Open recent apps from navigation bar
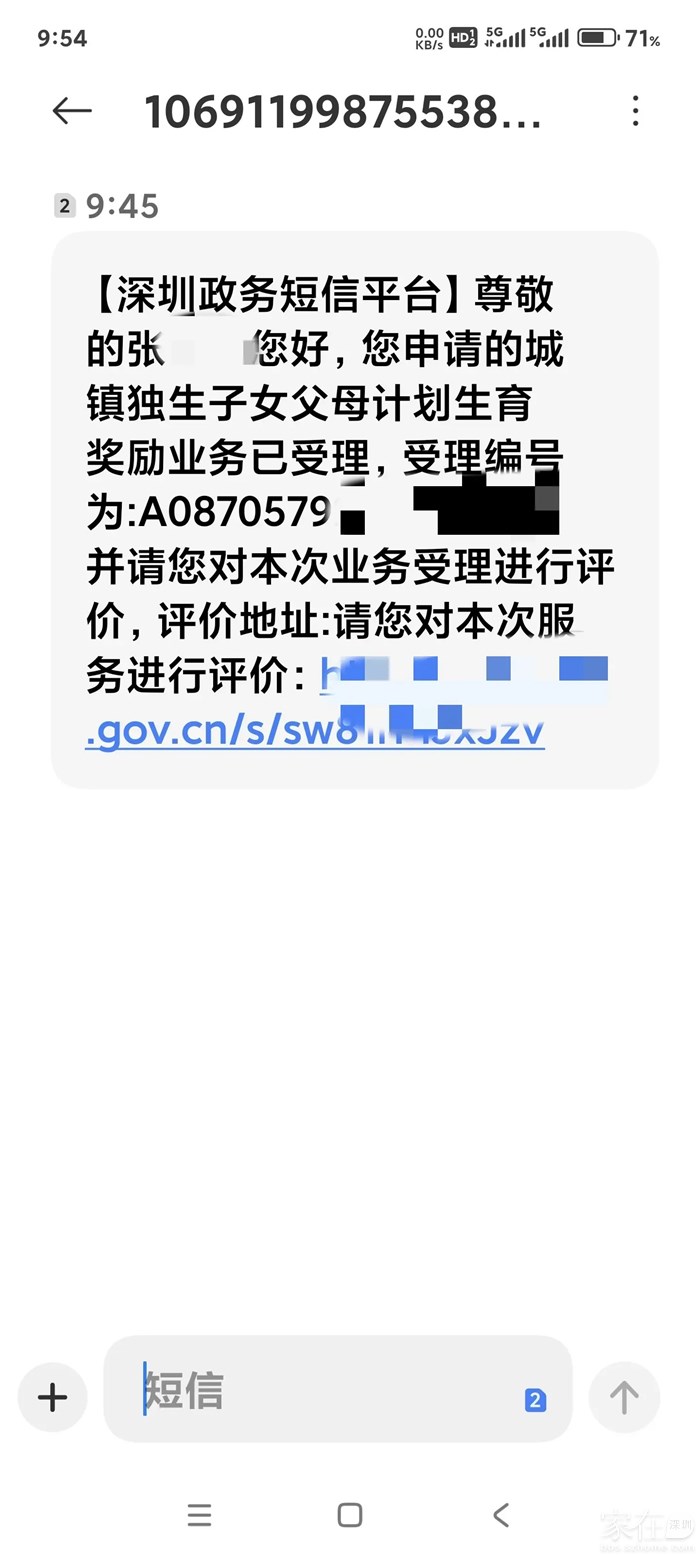The height and width of the screenshot is (1555, 700). (200, 1515)
